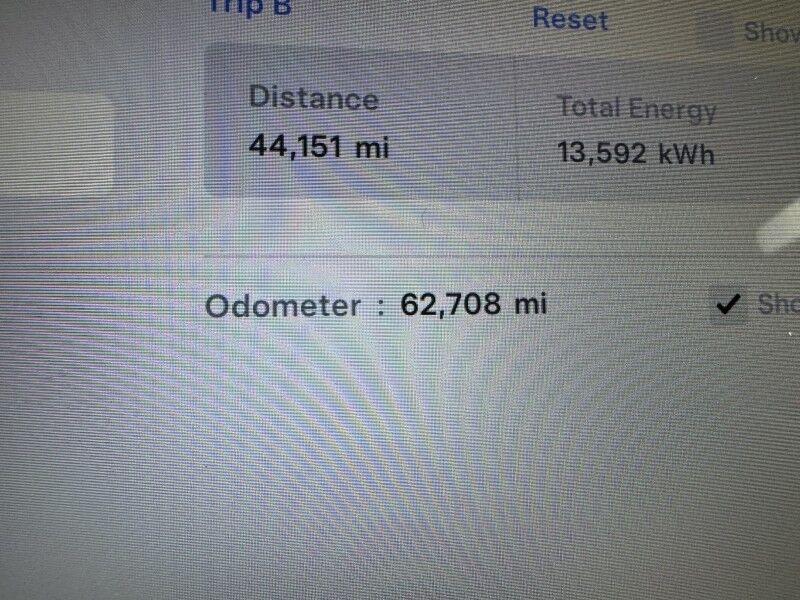800x600 pixels.
Task: Toggle the Show checkbox for Trip B
Action: [x=716, y=29]
